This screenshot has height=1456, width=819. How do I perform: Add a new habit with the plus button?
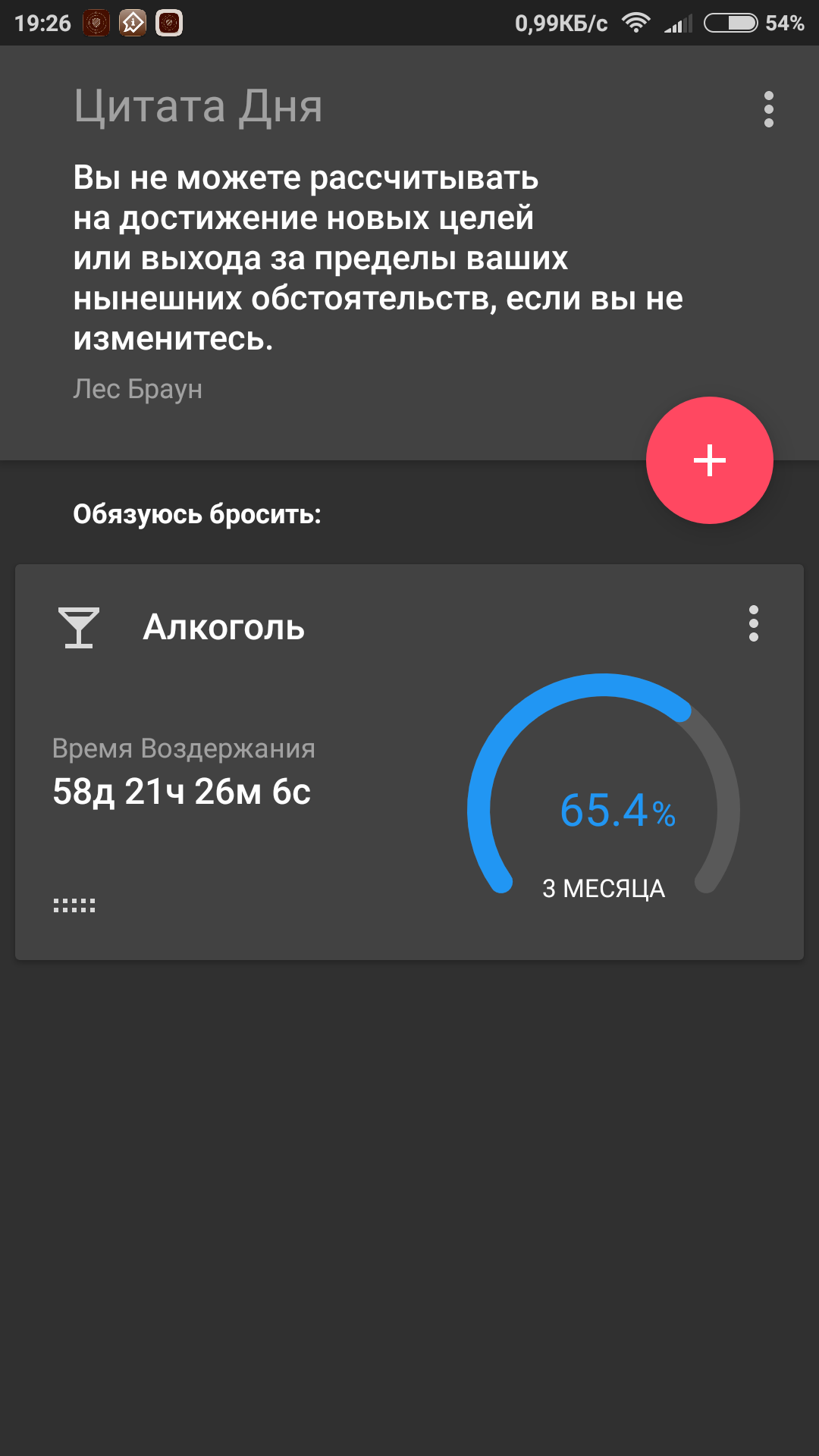[709, 460]
